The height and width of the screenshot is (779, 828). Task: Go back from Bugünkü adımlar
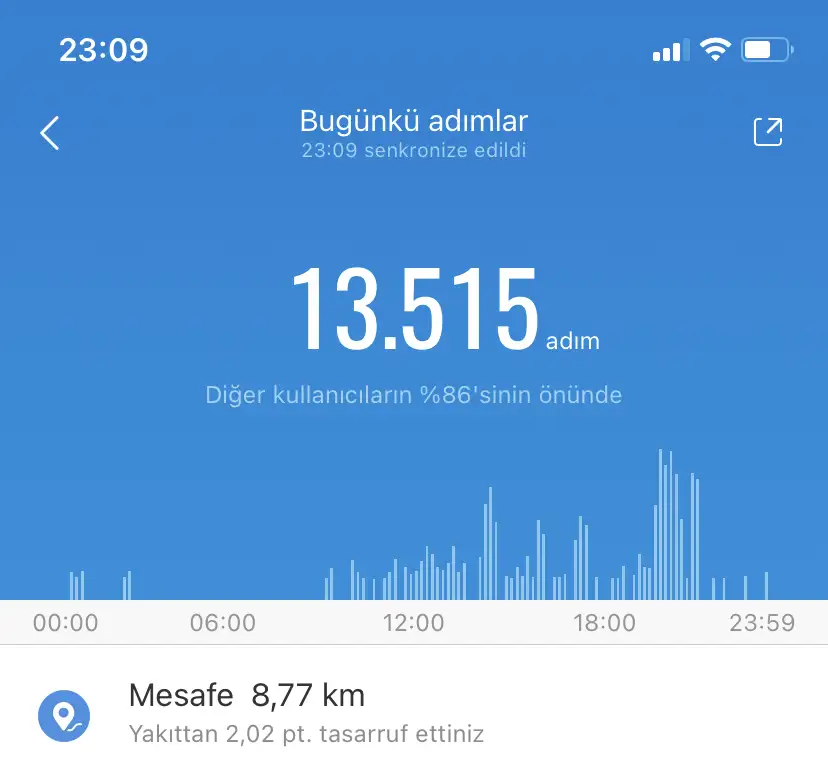point(50,133)
